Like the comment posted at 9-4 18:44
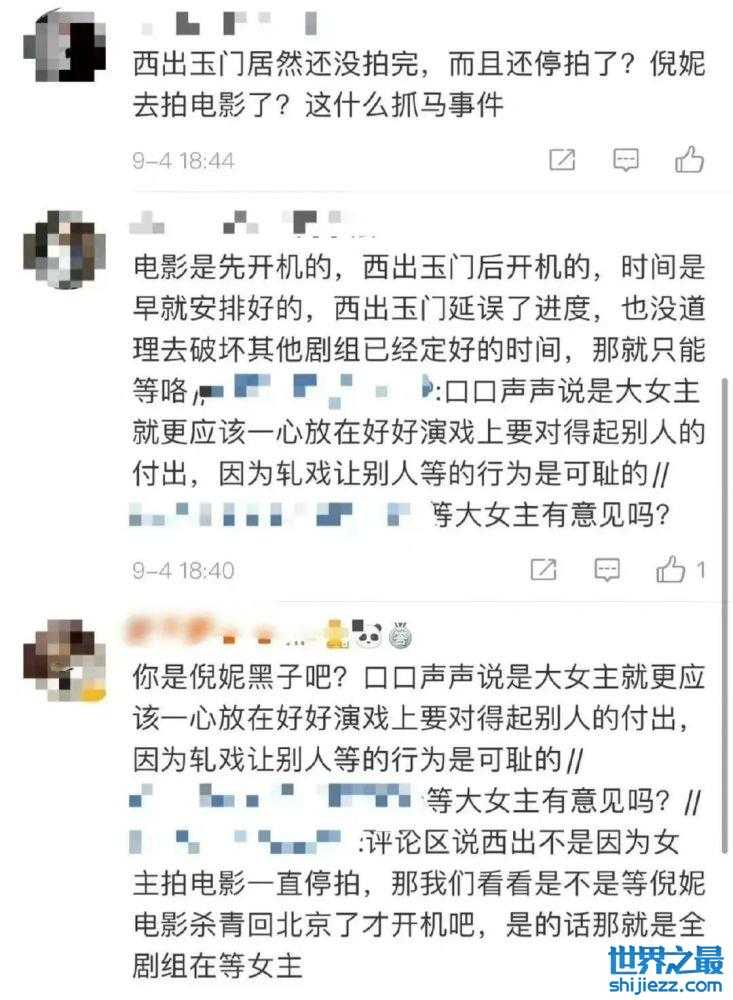This screenshot has height=1000, width=733. (x=689, y=159)
